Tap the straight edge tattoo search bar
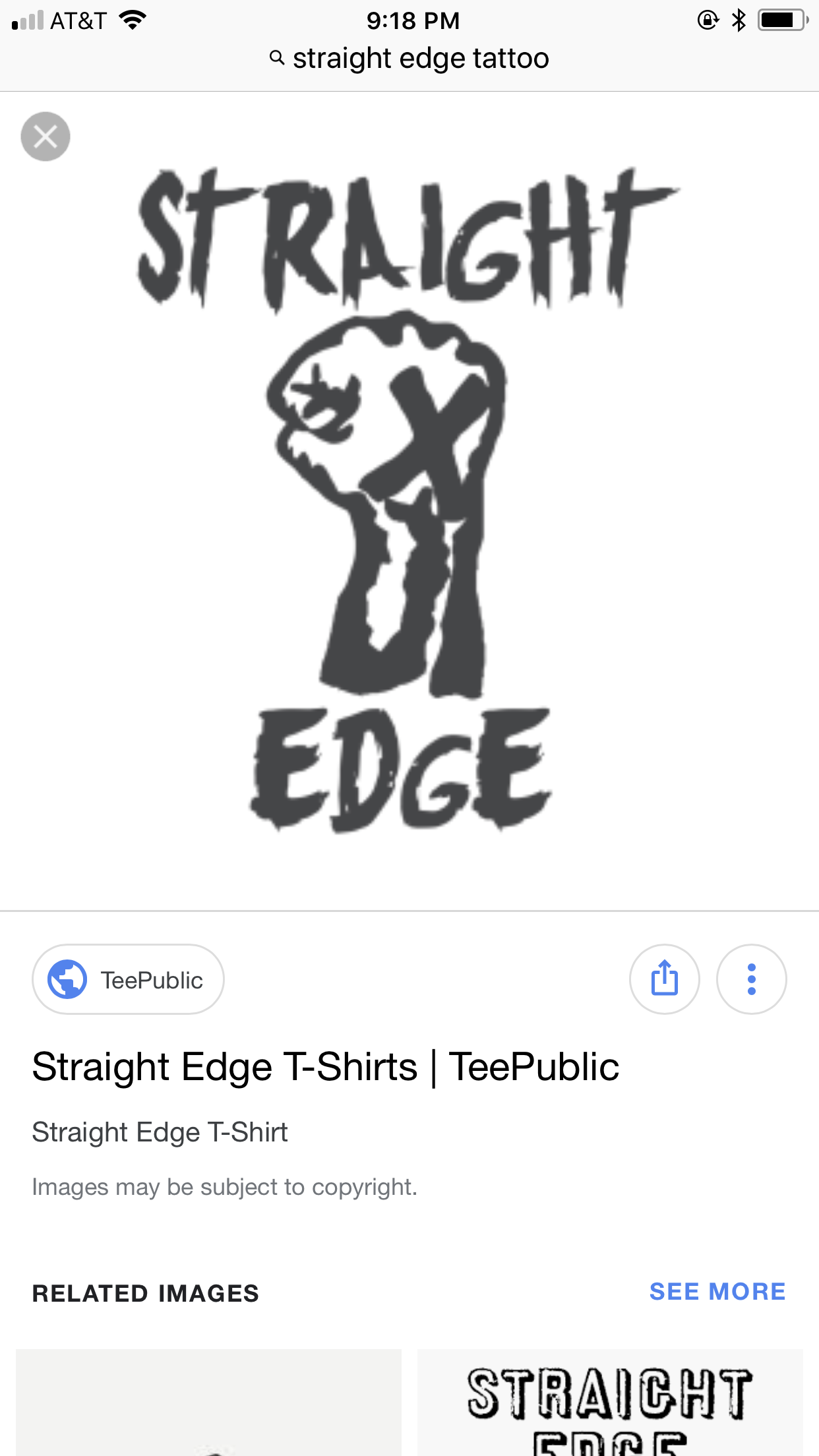Screen dimensions: 819x1456 [409, 59]
